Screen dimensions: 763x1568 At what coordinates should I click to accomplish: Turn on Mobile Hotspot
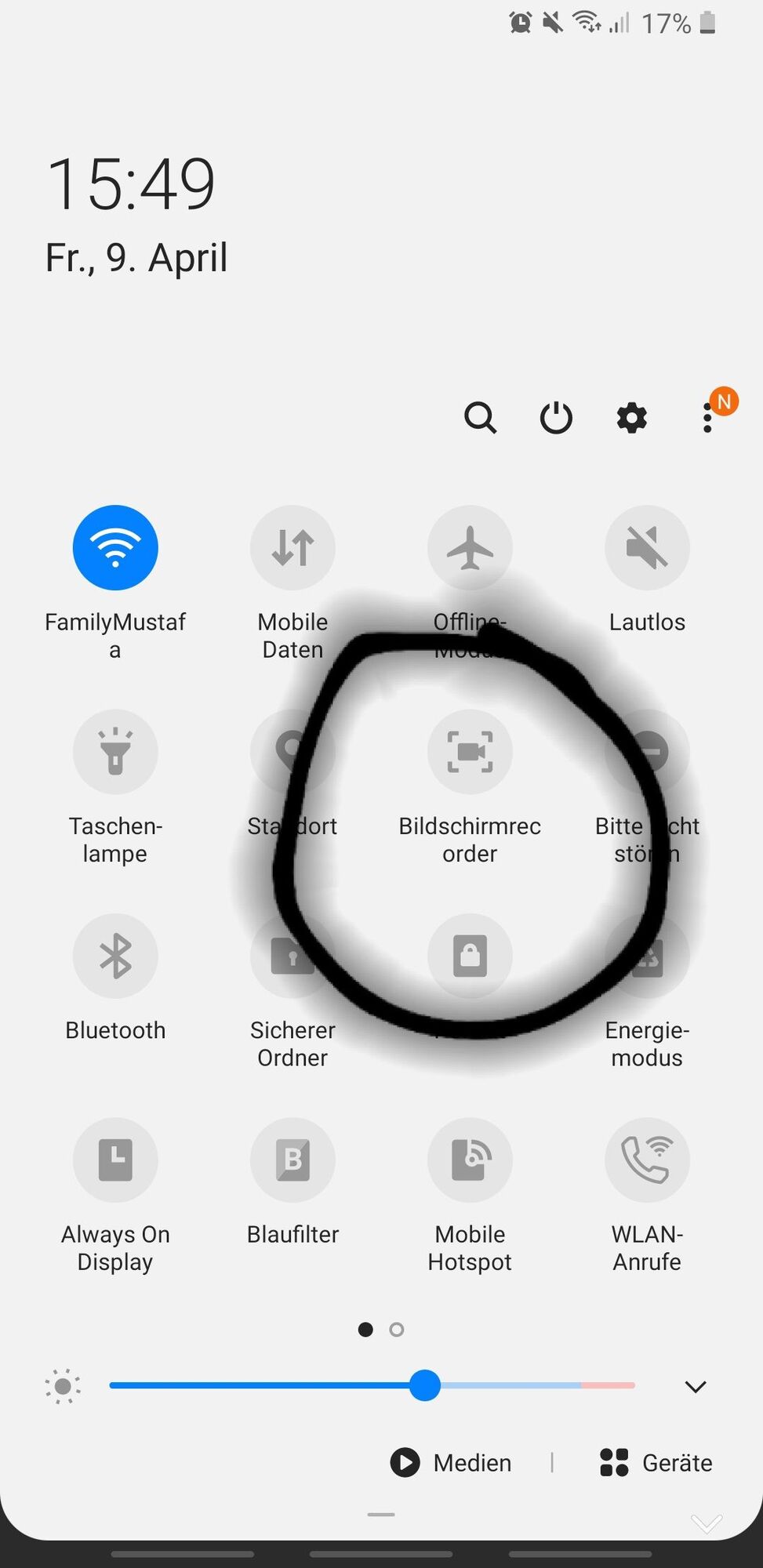(470, 1160)
